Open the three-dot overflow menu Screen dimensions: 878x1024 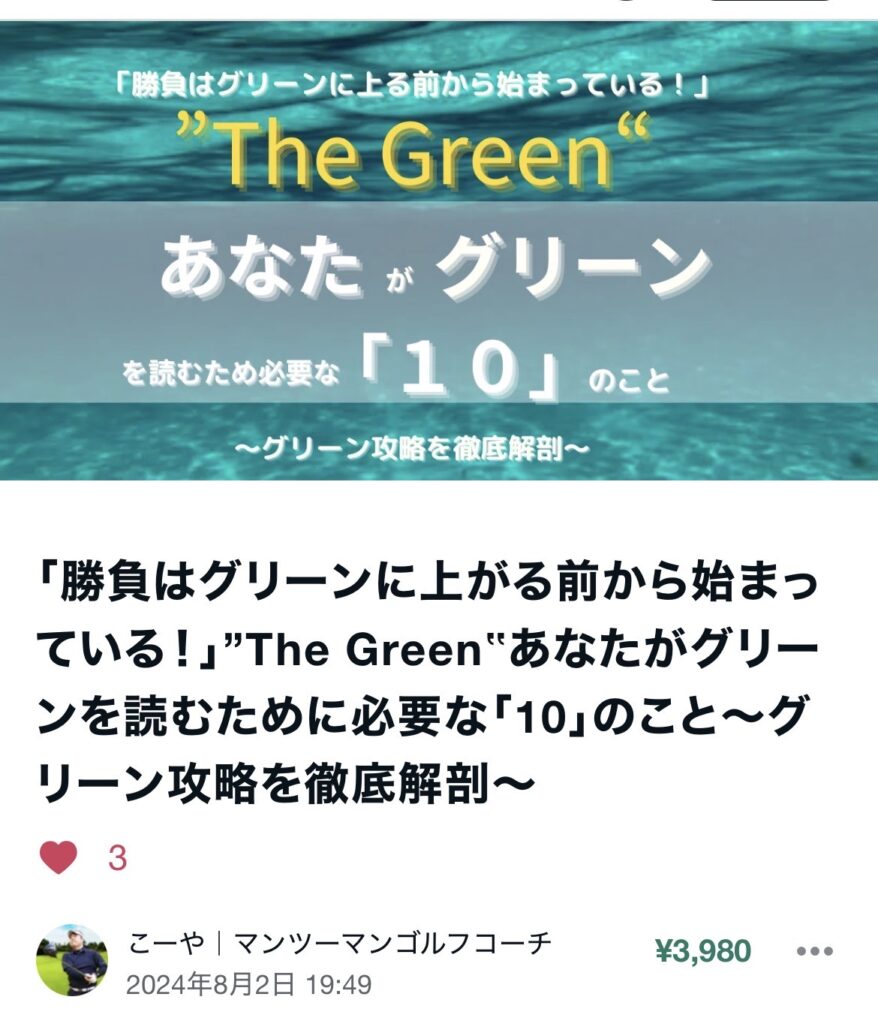[x=814, y=951]
